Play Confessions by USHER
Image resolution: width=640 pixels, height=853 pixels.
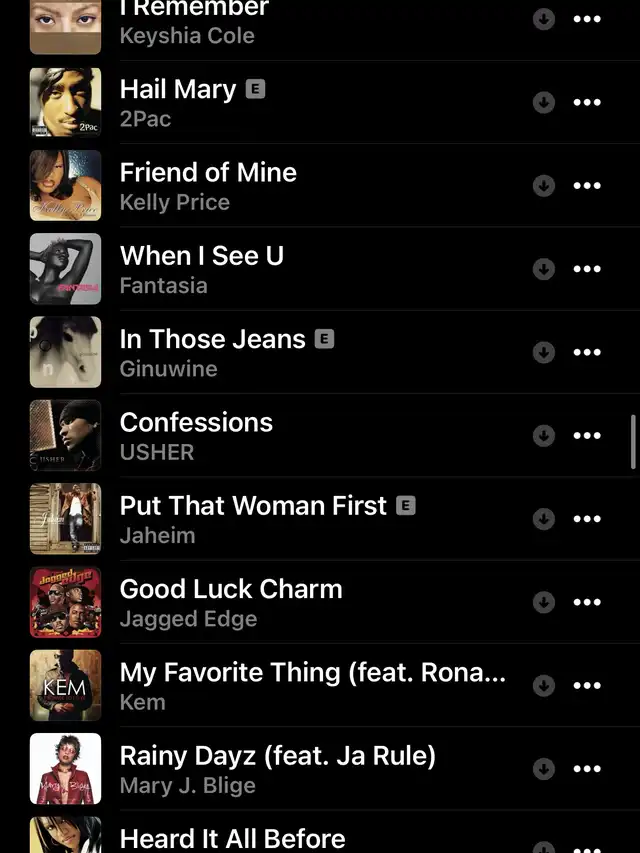(x=196, y=435)
